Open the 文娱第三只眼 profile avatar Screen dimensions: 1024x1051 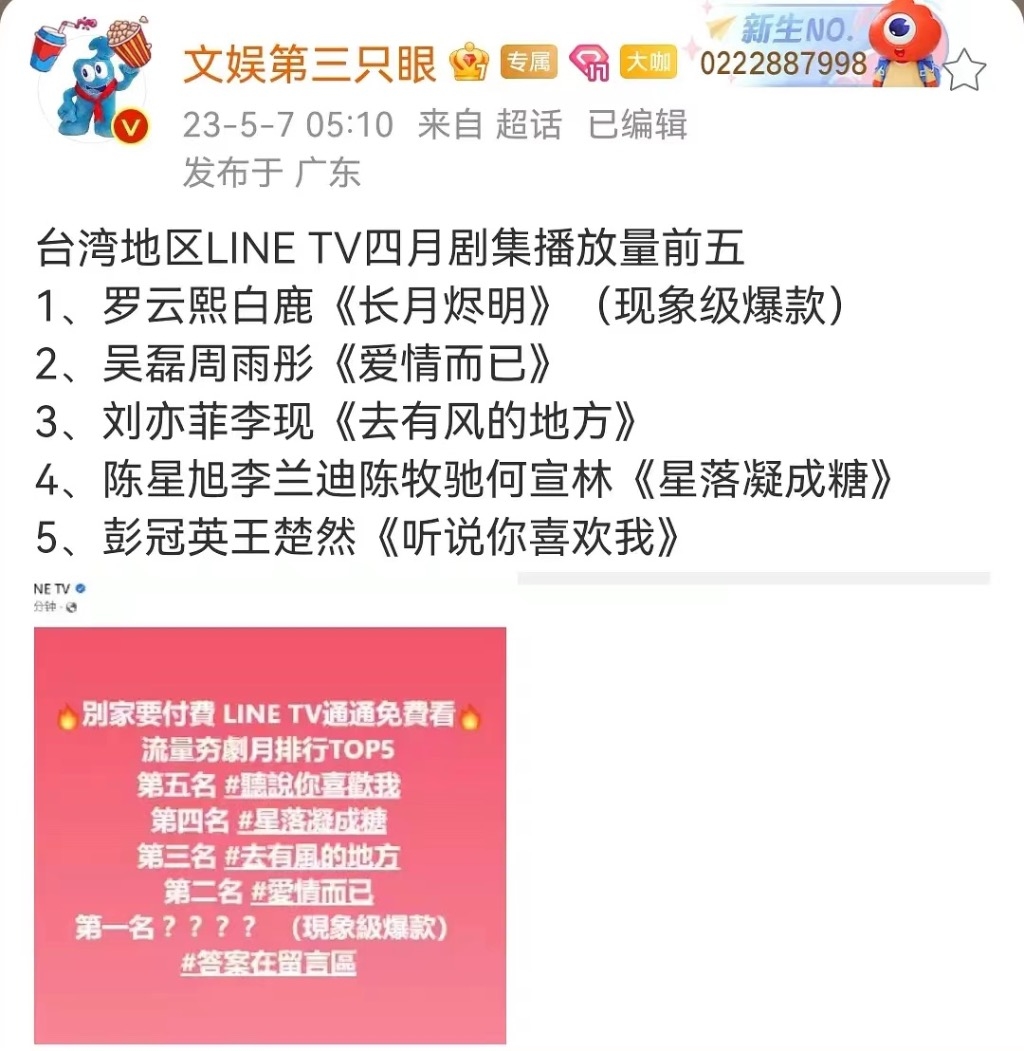[92, 82]
